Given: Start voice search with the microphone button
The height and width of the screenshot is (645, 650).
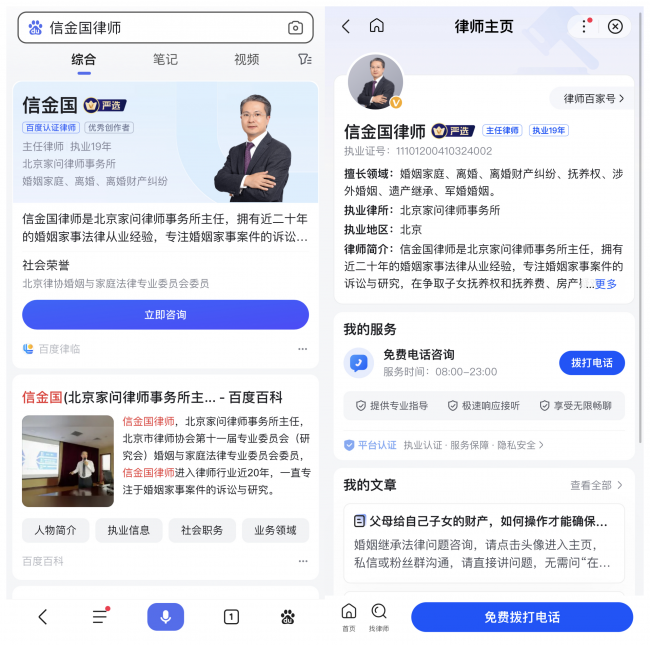Looking at the screenshot, I should (x=165, y=617).
